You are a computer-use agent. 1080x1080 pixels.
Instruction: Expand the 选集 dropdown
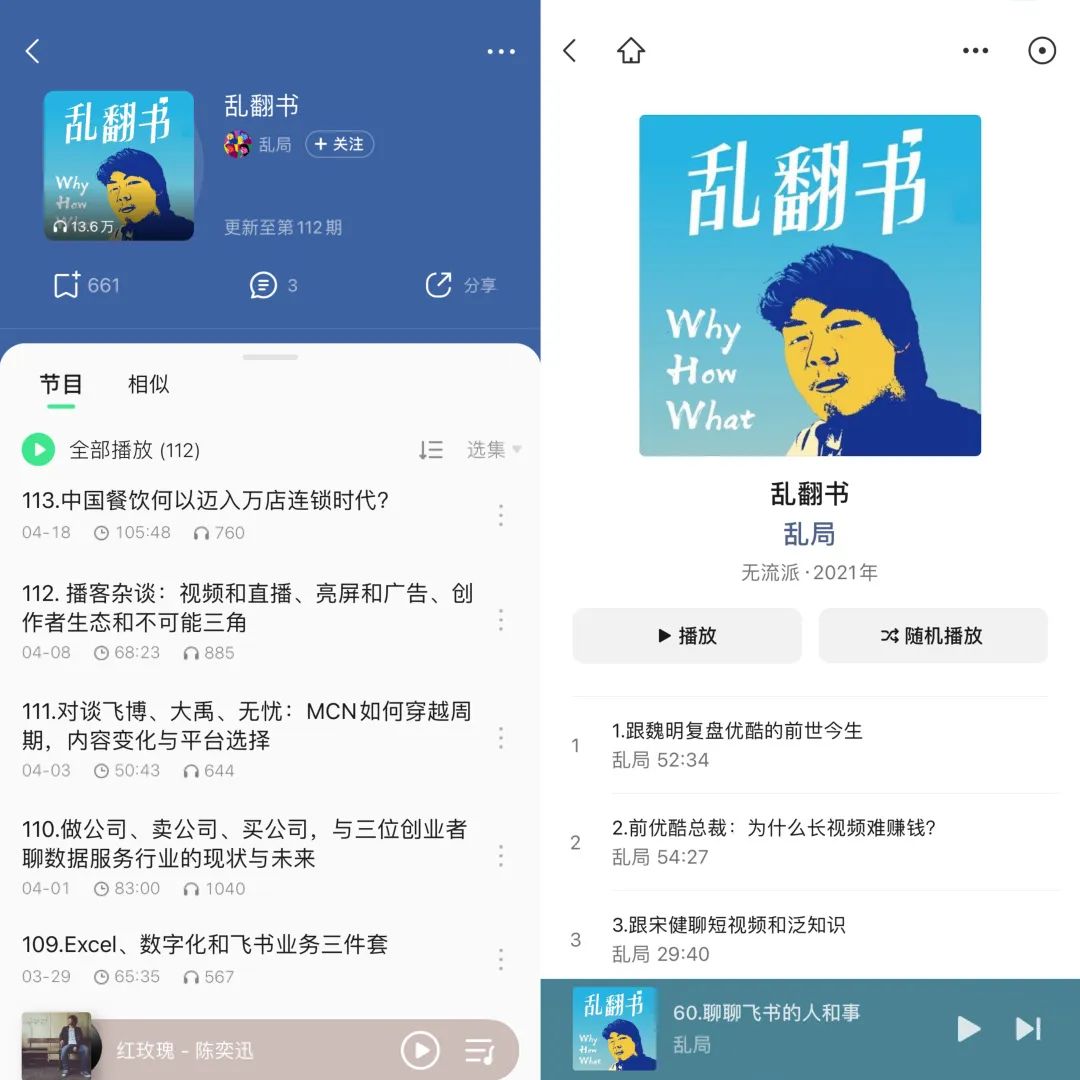point(494,450)
